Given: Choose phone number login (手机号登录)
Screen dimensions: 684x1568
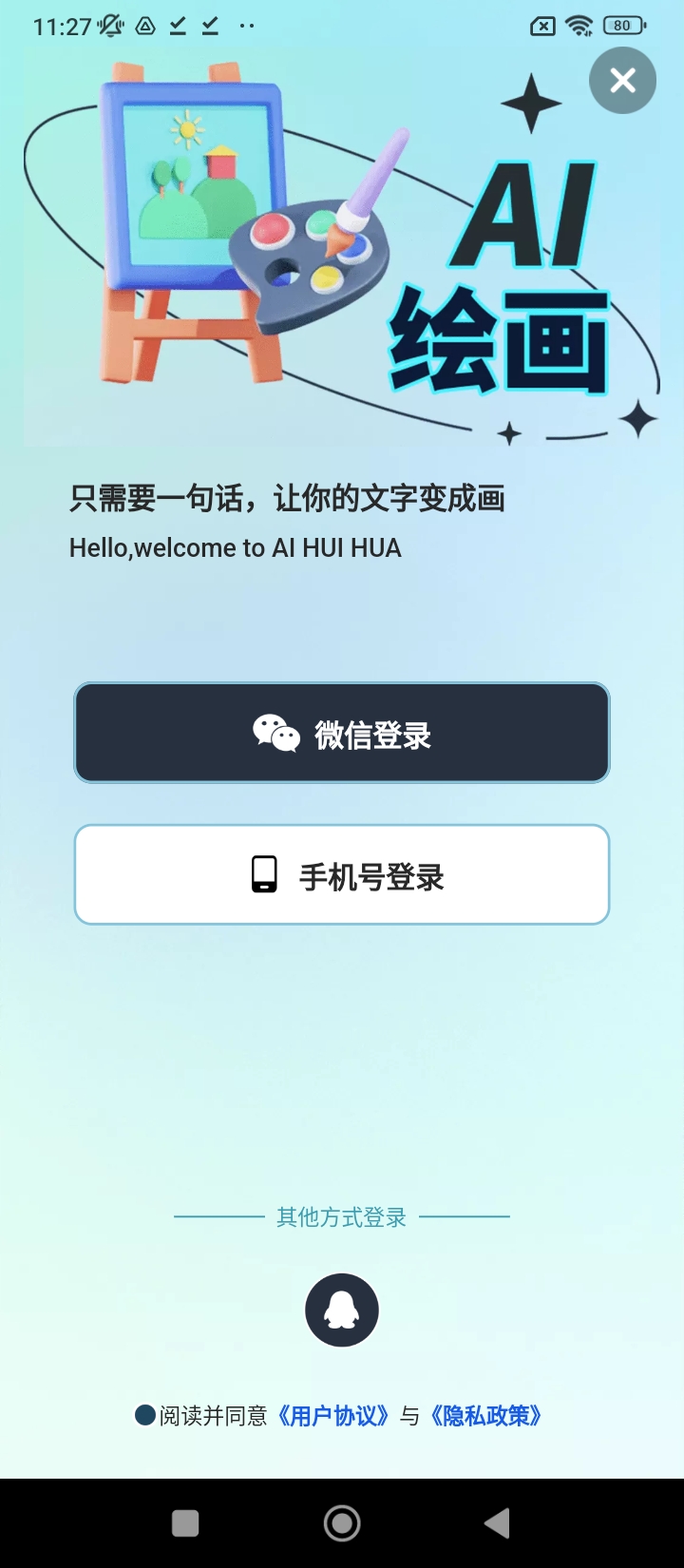Looking at the screenshot, I should (342, 874).
